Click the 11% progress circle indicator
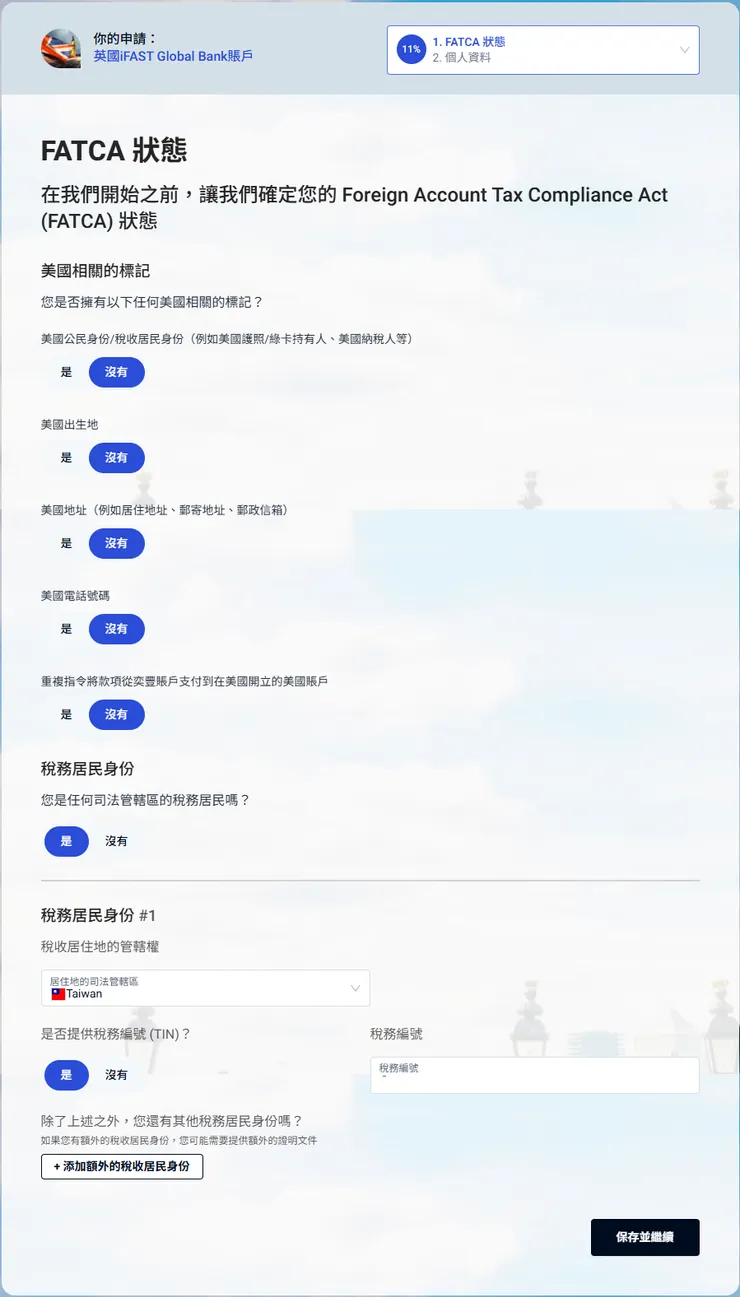The height and width of the screenshot is (1297, 740). 409,48
